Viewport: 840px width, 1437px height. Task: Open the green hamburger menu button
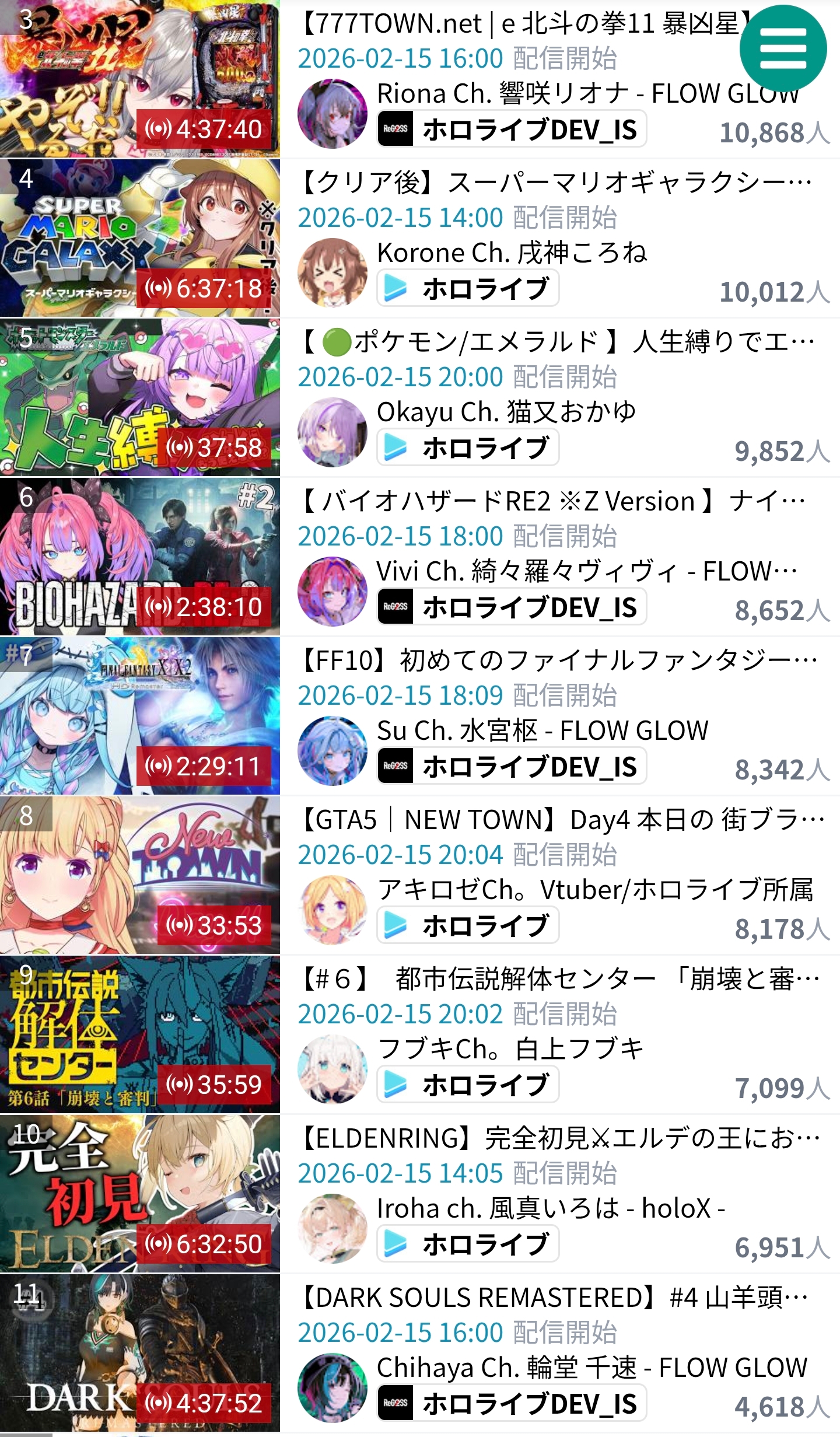tap(783, 49)
